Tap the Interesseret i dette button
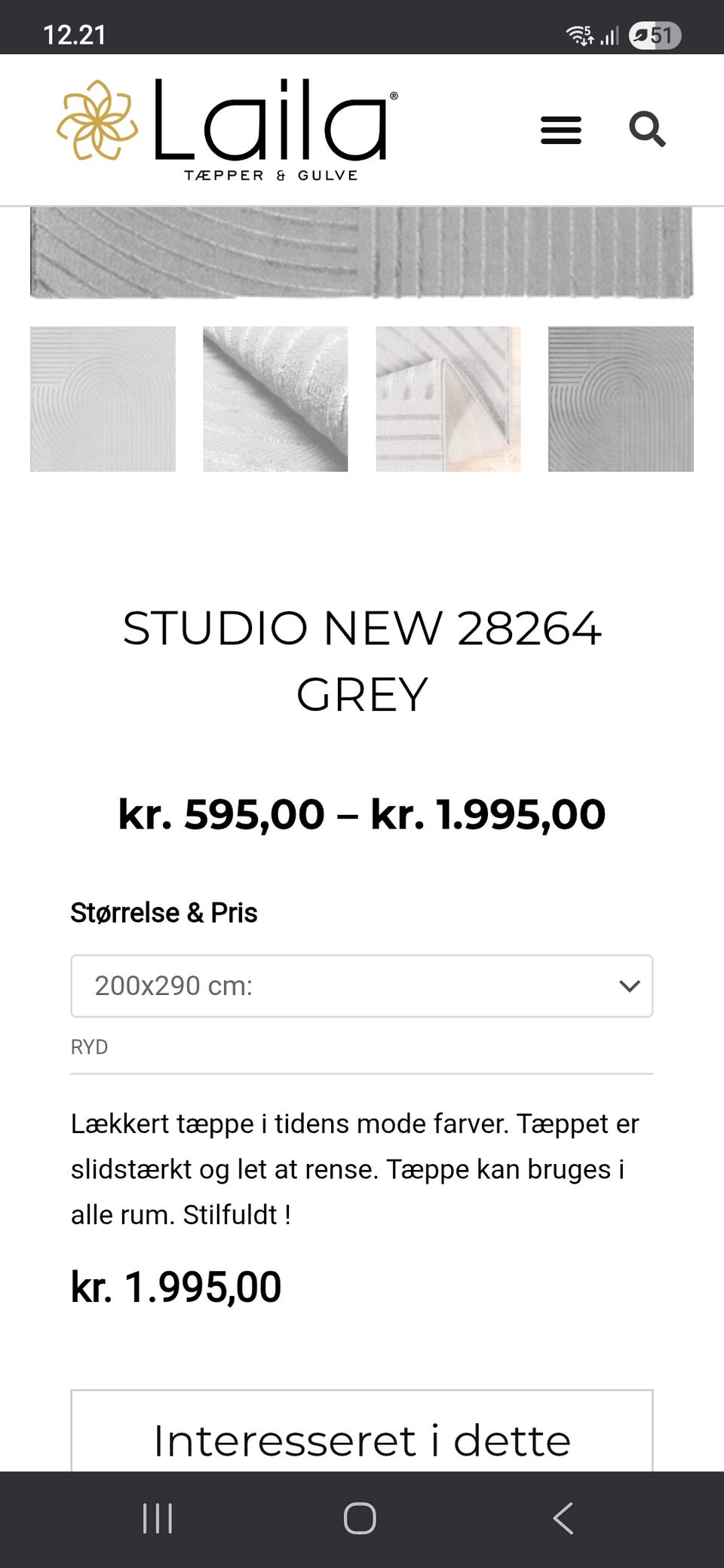 [x=362, y=1436]
